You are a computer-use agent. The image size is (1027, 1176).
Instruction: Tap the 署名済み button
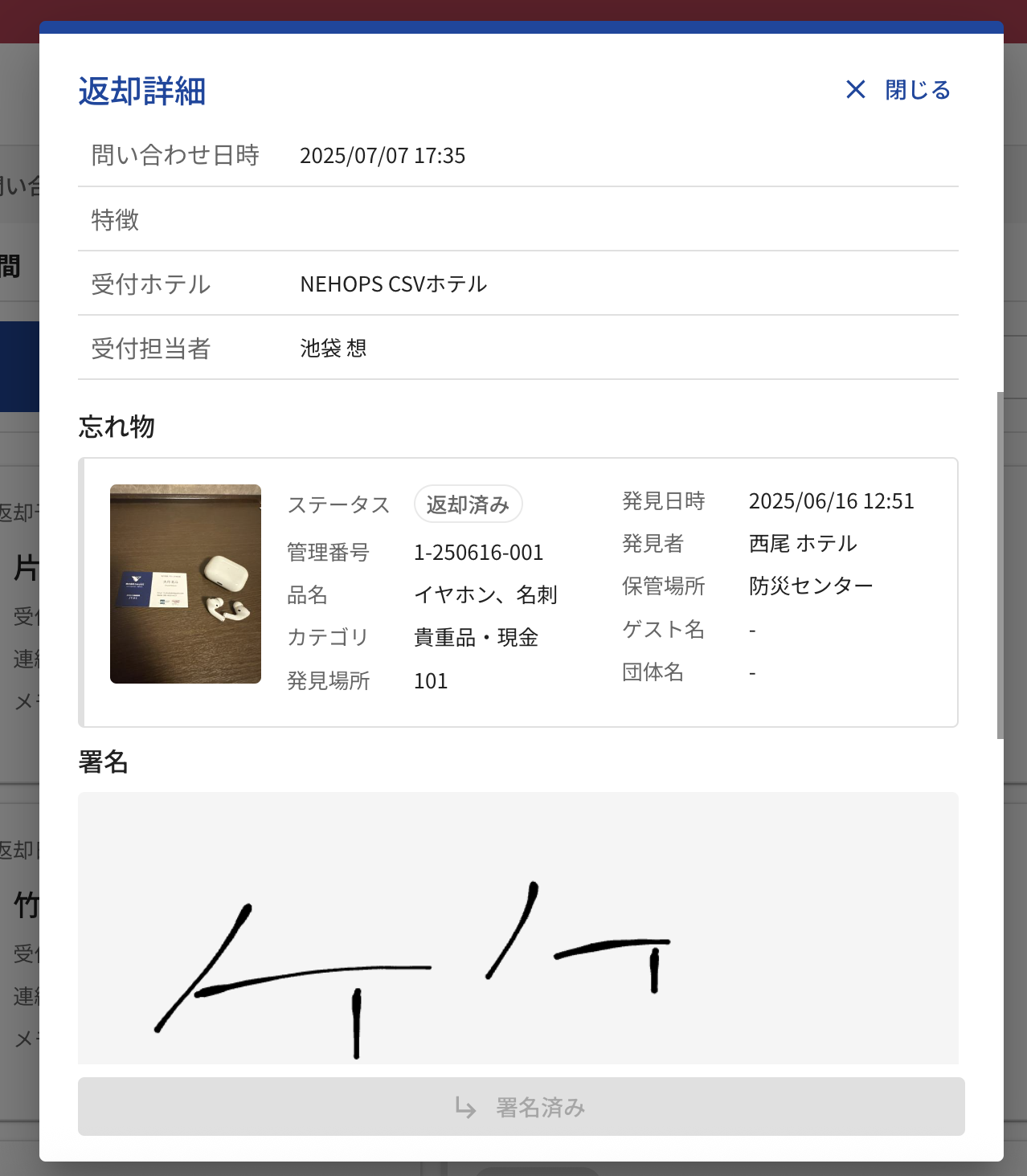point(521,1107)
